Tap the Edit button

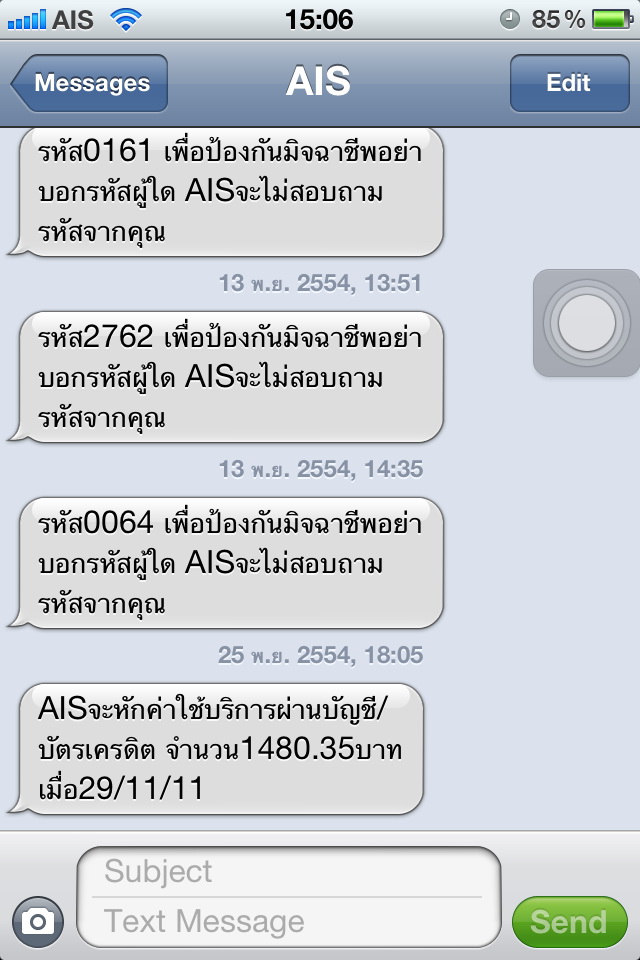568,83
